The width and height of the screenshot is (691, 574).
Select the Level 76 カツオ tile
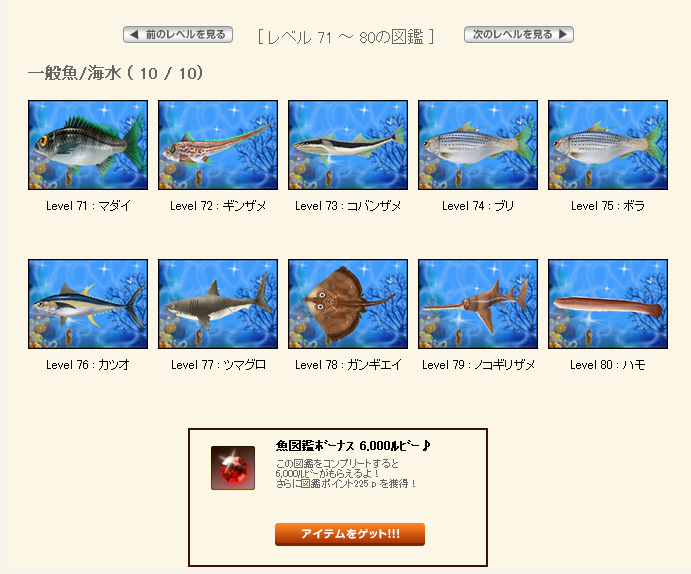point(88,304)
